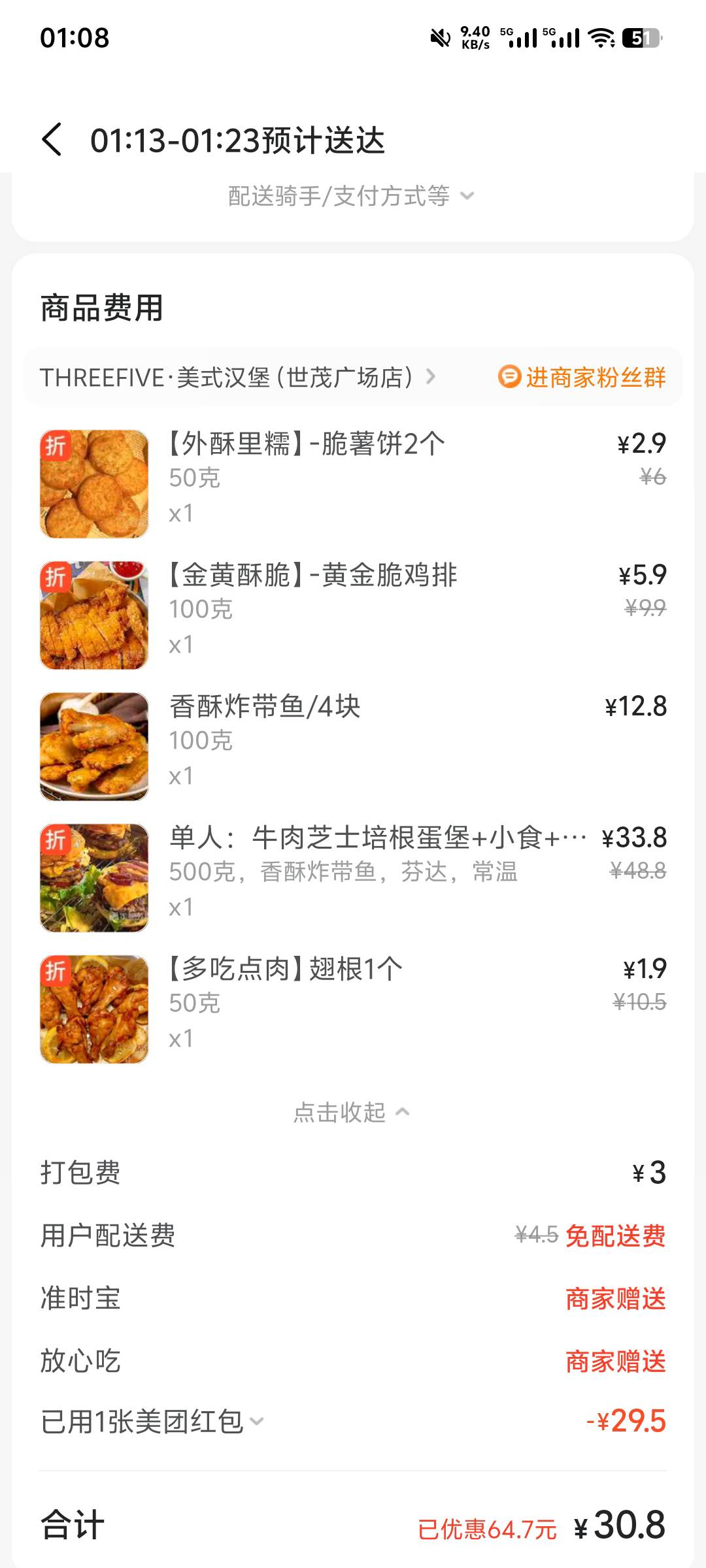This screenshot has height=1568, width=706.
Task: Expand 已用1张美团红包 details
Action: click(152, 1422)
